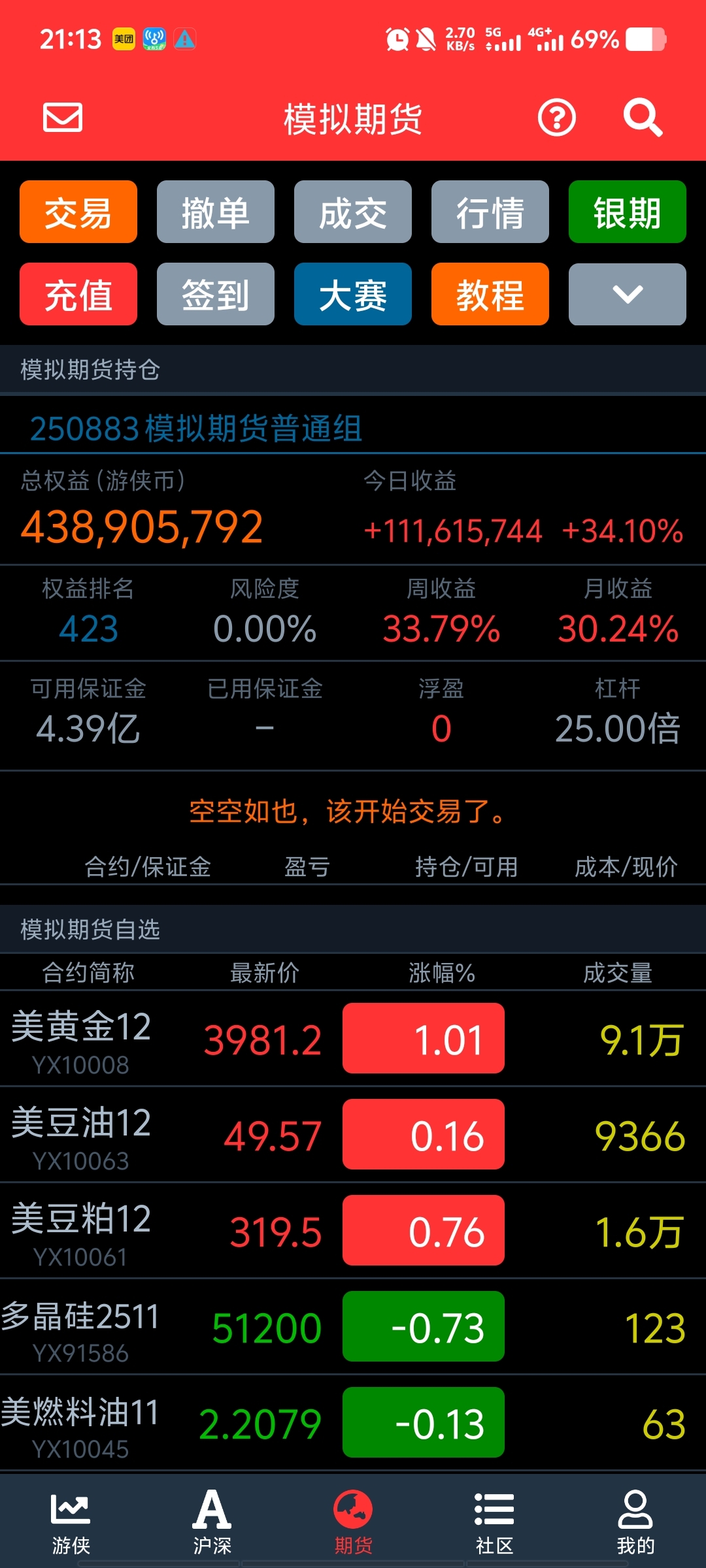706x1568 pixels.
Task: Open the 交易 trading button
Action: coord(78,212)
